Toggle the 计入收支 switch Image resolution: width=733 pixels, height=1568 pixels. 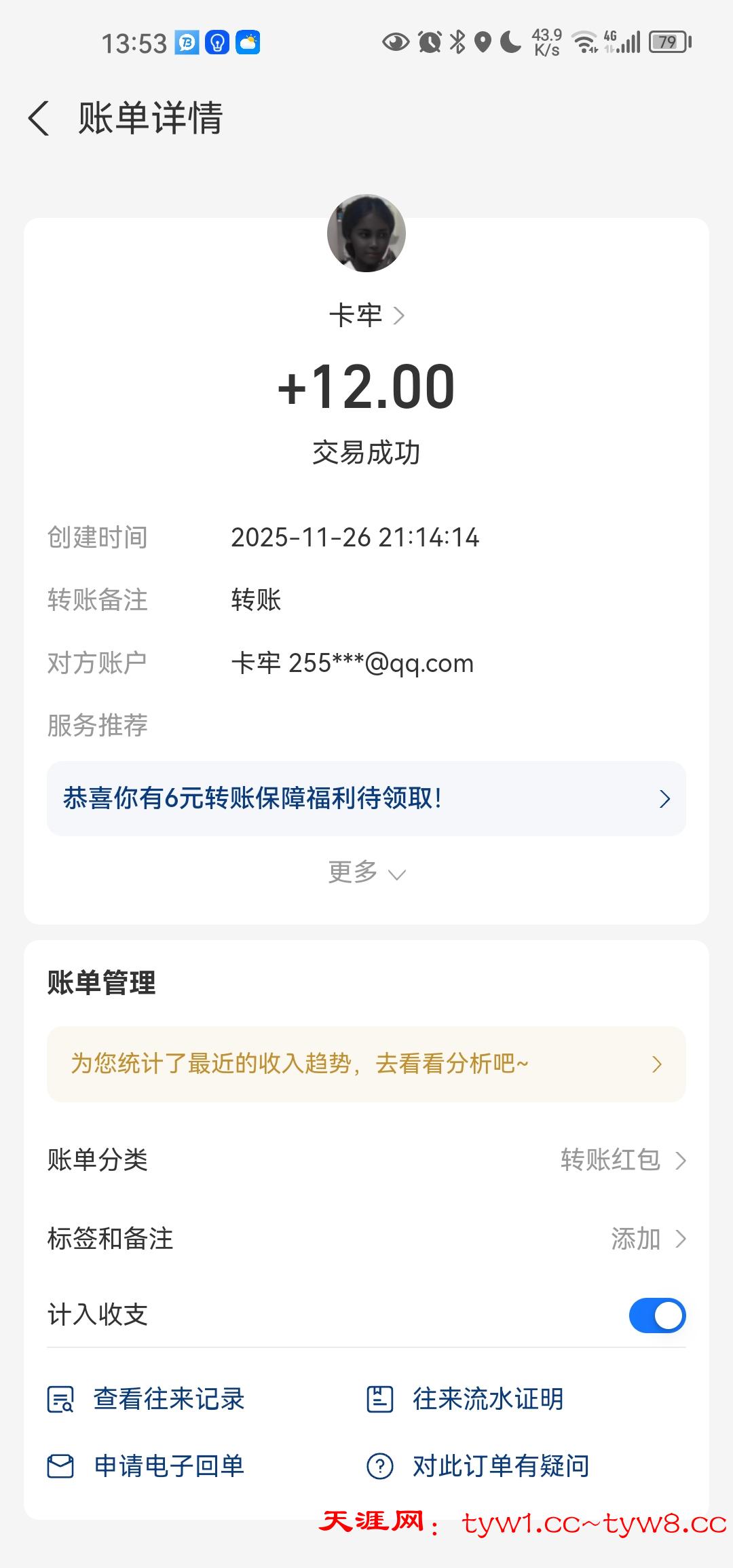[657, 1315]
